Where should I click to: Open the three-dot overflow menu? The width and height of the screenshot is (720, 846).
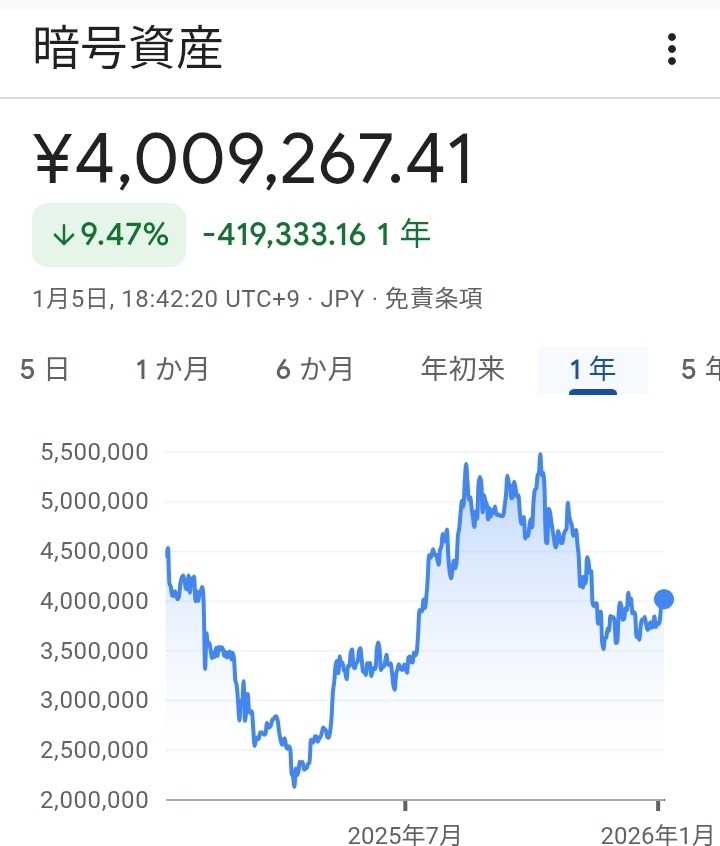[x=672, y=48]
